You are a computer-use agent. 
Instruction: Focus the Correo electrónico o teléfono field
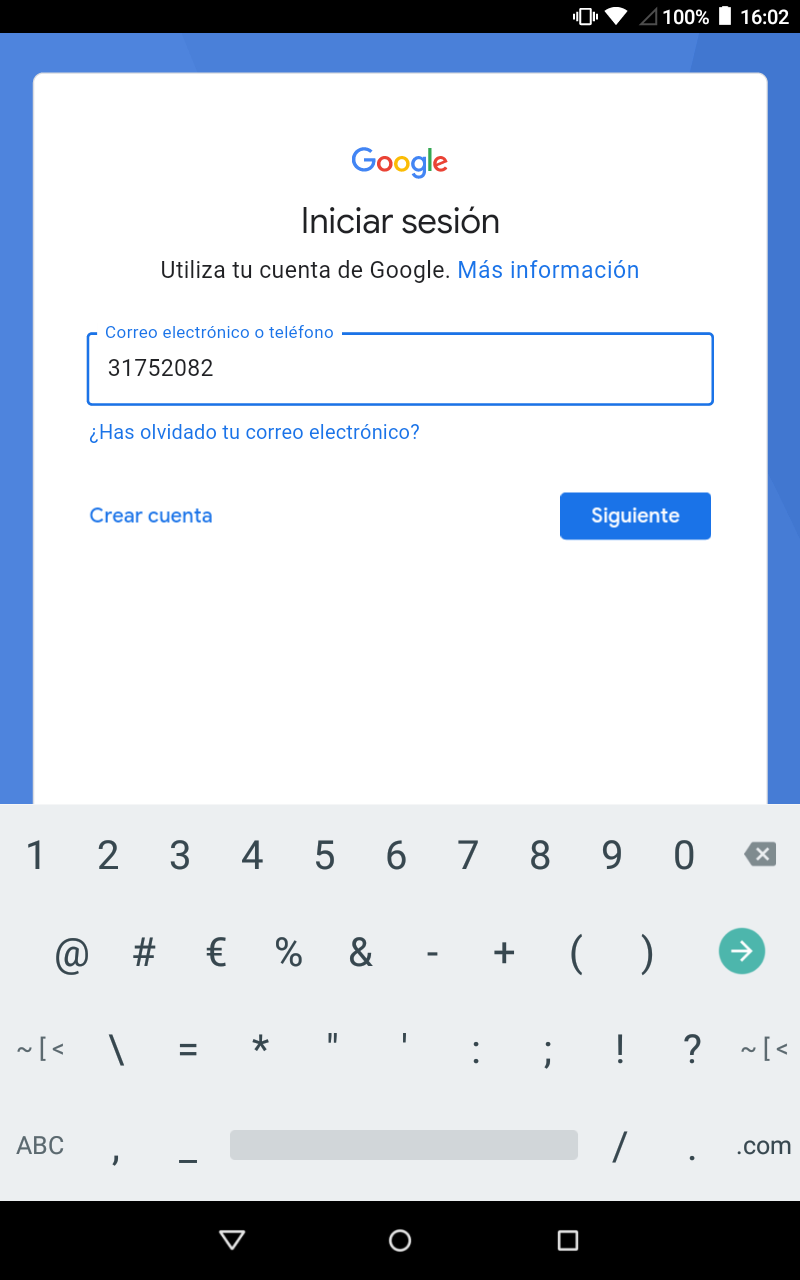(x=400, y=369)
